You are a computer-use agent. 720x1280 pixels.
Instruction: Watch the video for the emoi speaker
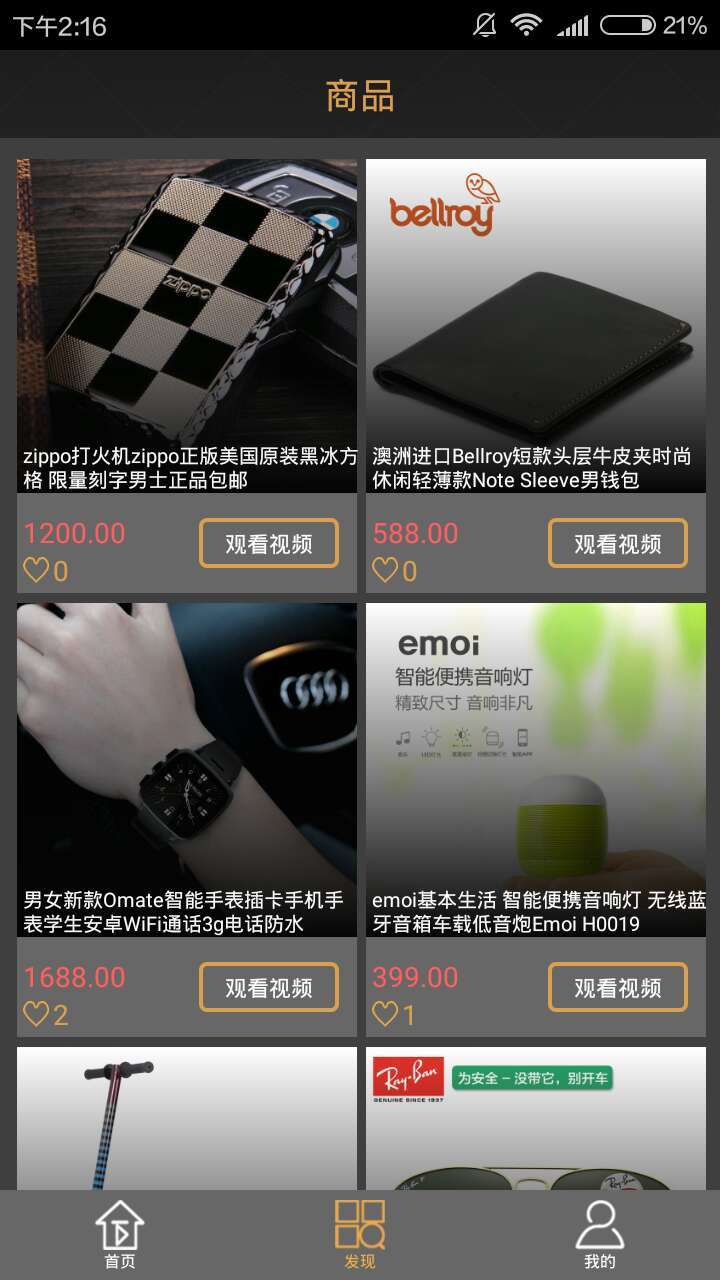click(617, 988)
